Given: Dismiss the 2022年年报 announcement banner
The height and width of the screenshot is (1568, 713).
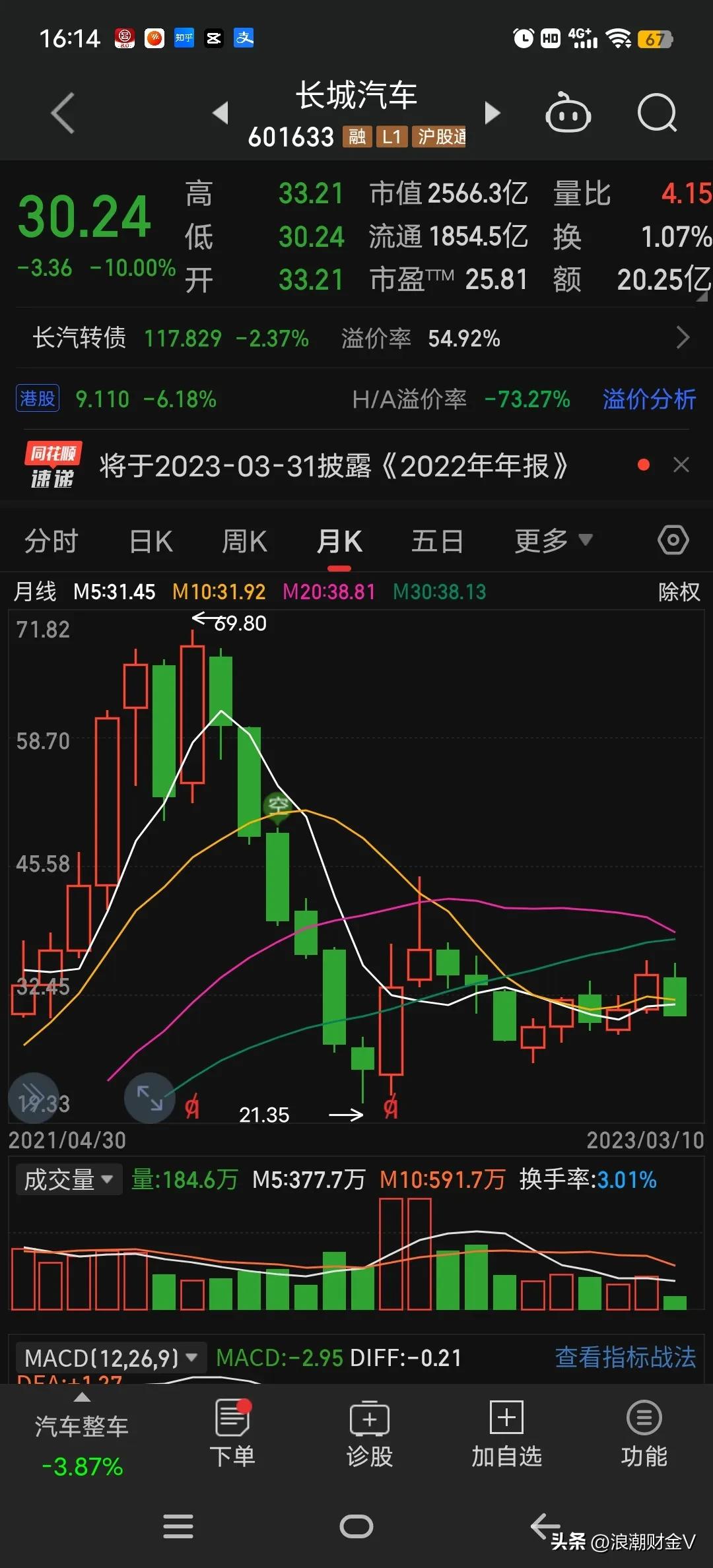Looking at the screenshot, I should (681, 465).
